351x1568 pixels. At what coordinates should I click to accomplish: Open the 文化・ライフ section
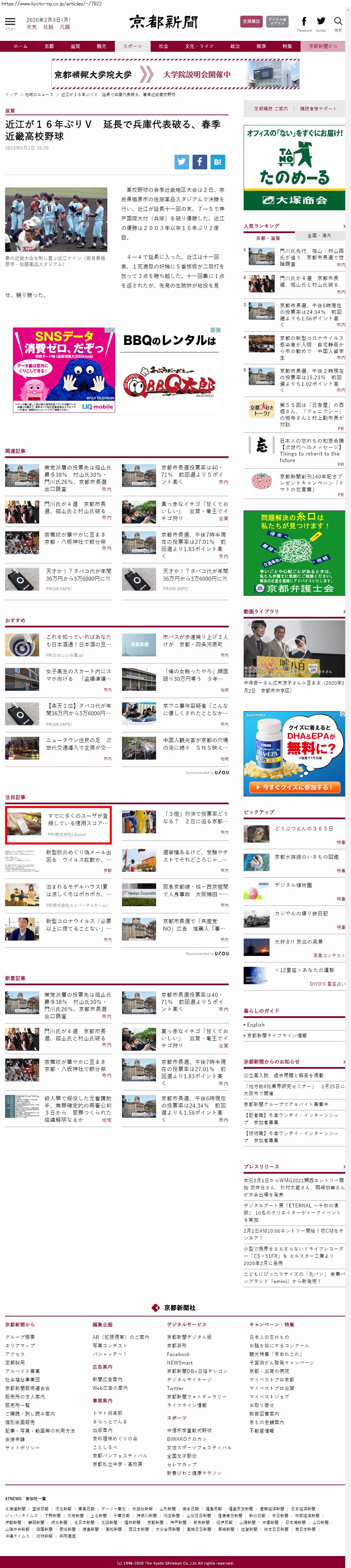point(199,46)
